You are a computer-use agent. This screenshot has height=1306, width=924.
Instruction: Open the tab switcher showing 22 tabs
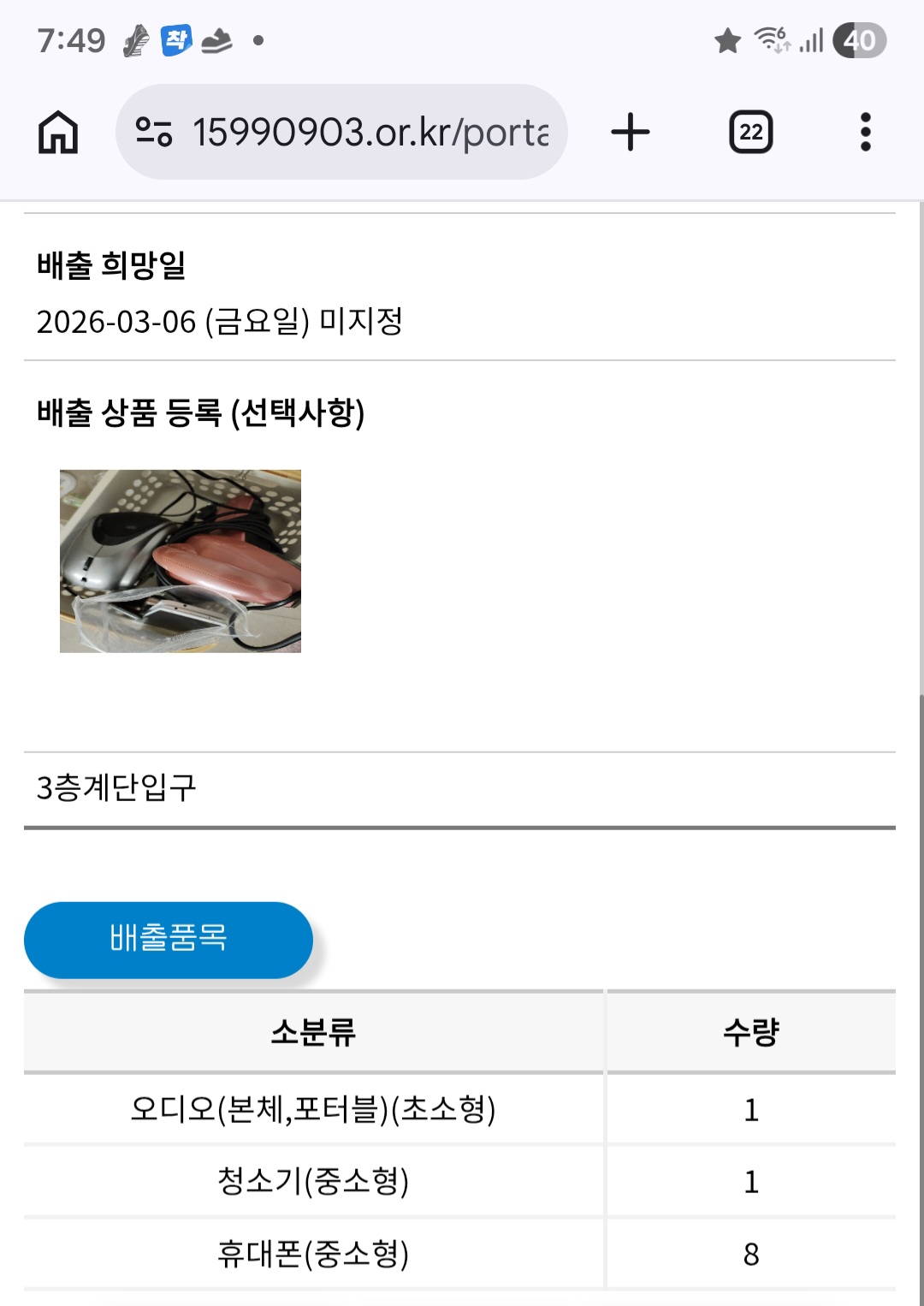click(x=751, y=133)
